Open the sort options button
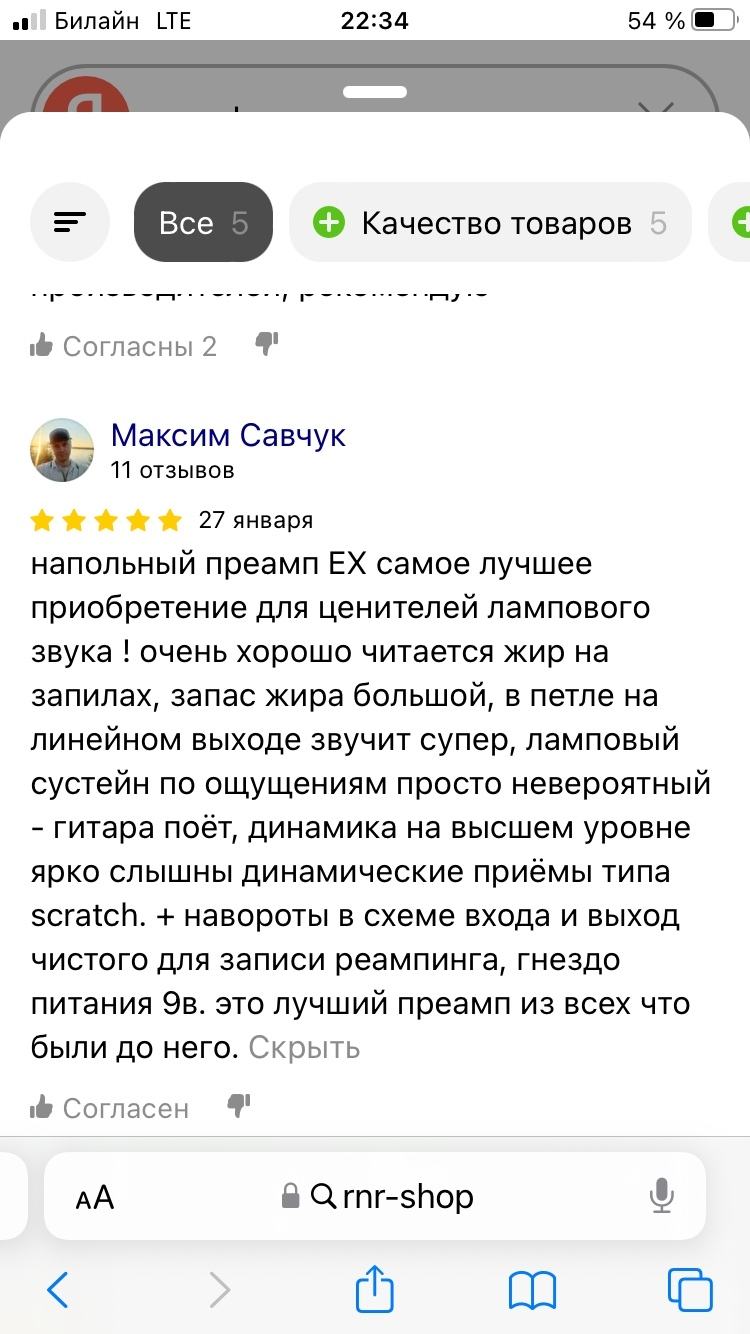Screen dimensions: 750x1334 pyautogui.click(x=69, y=222)
